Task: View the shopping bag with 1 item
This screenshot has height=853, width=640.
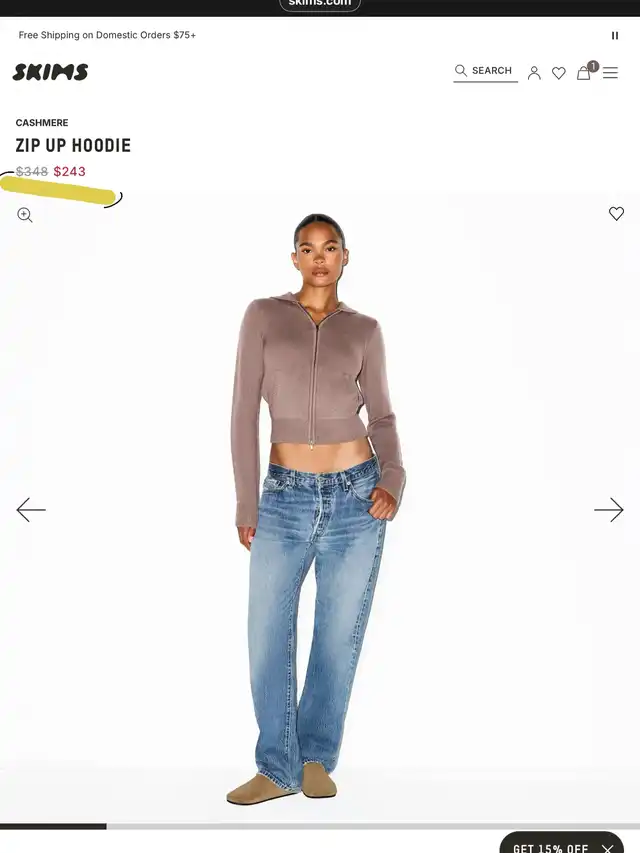Action: coord(586,71)
